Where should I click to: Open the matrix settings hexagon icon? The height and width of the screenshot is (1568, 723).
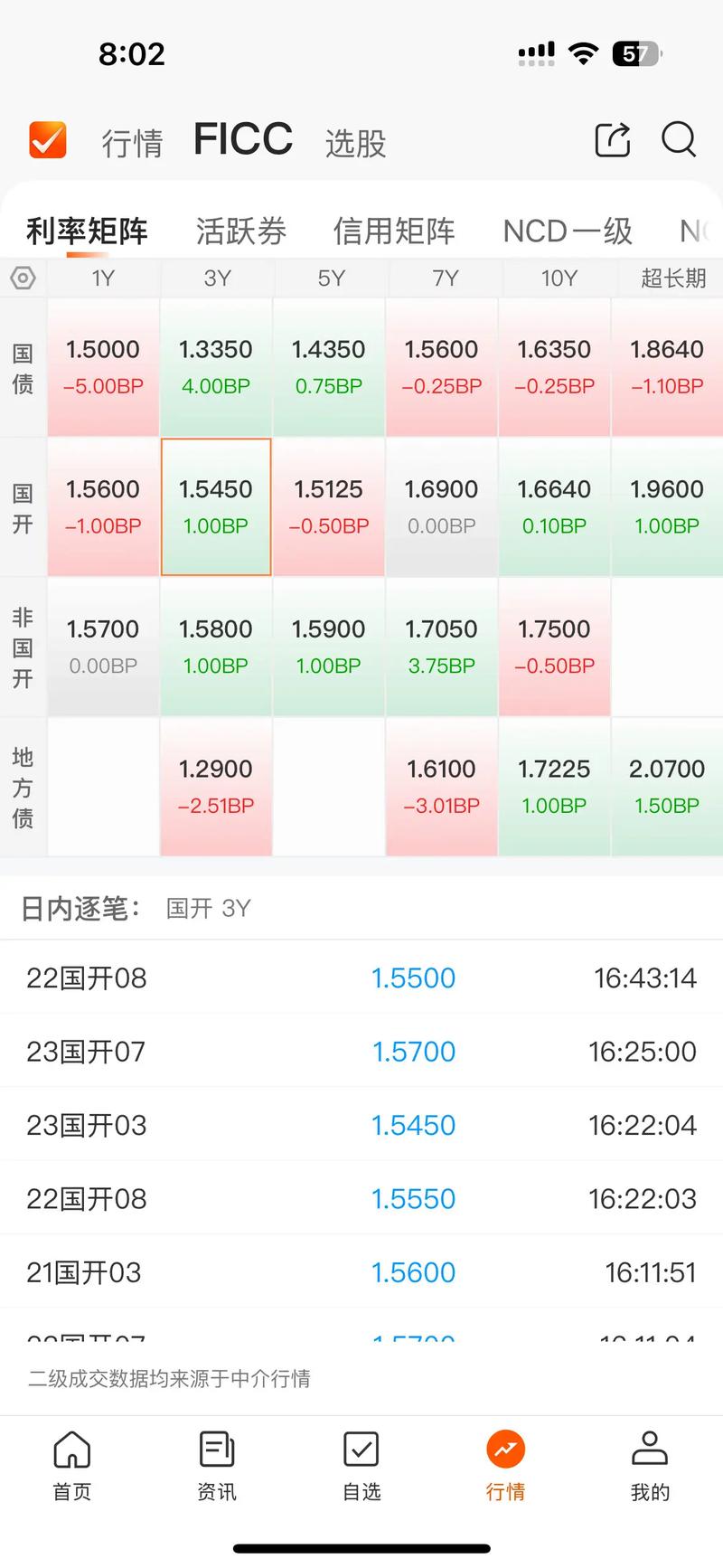[x=23, y=278]
